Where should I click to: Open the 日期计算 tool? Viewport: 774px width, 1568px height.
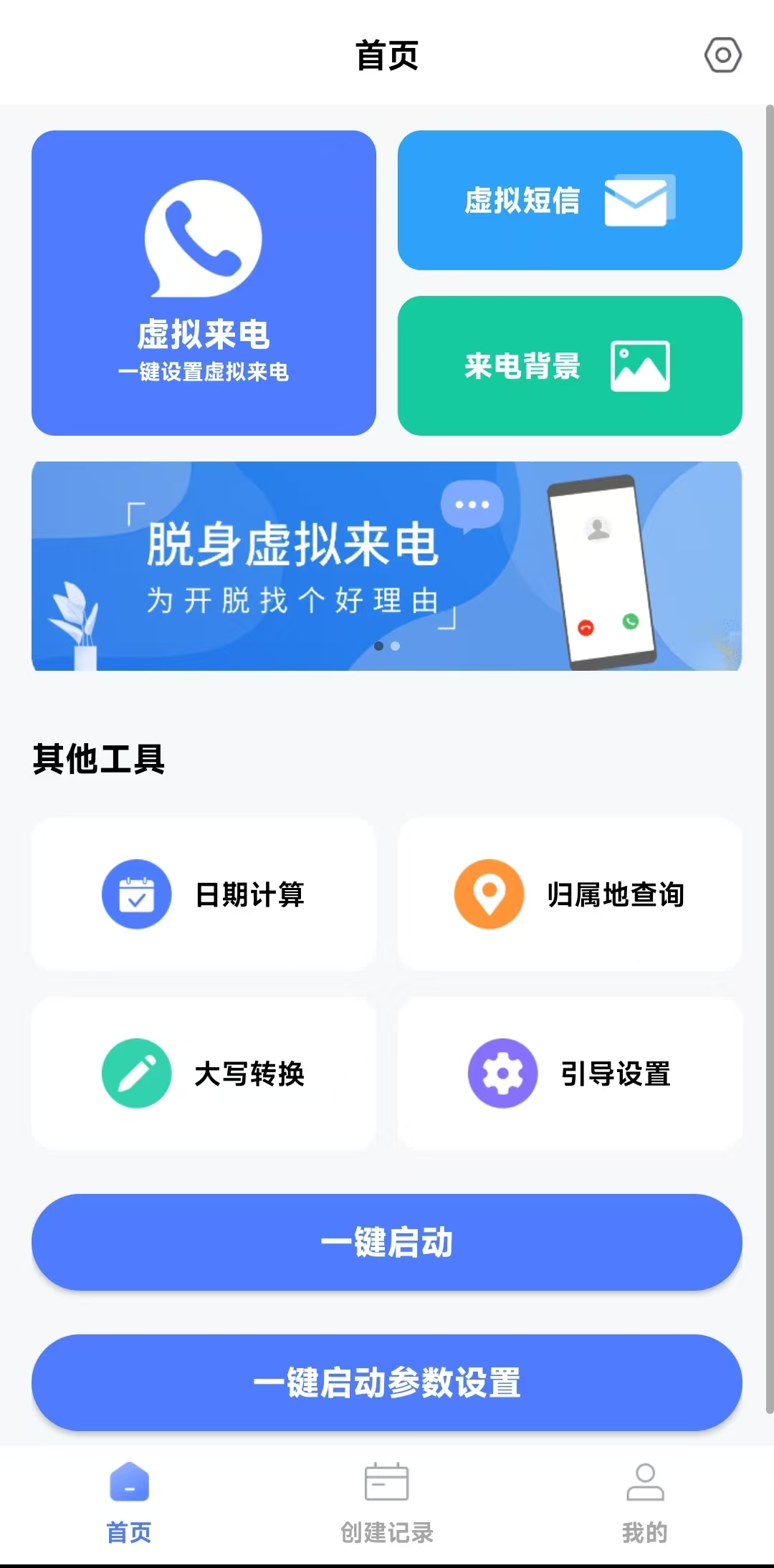point(204,894)
